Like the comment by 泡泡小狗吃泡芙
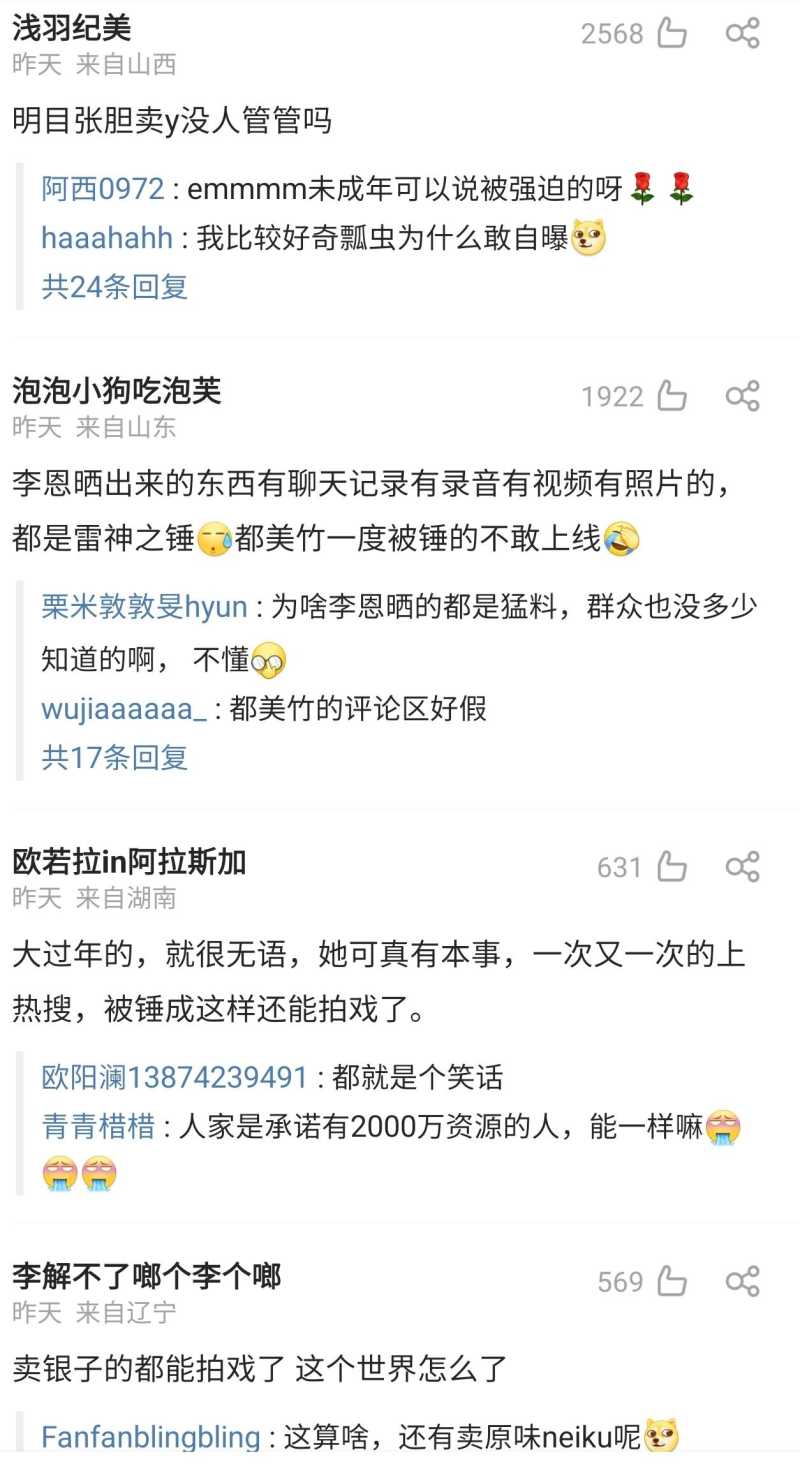Screen dimensions: 800x1464 [x=671, y=397]
